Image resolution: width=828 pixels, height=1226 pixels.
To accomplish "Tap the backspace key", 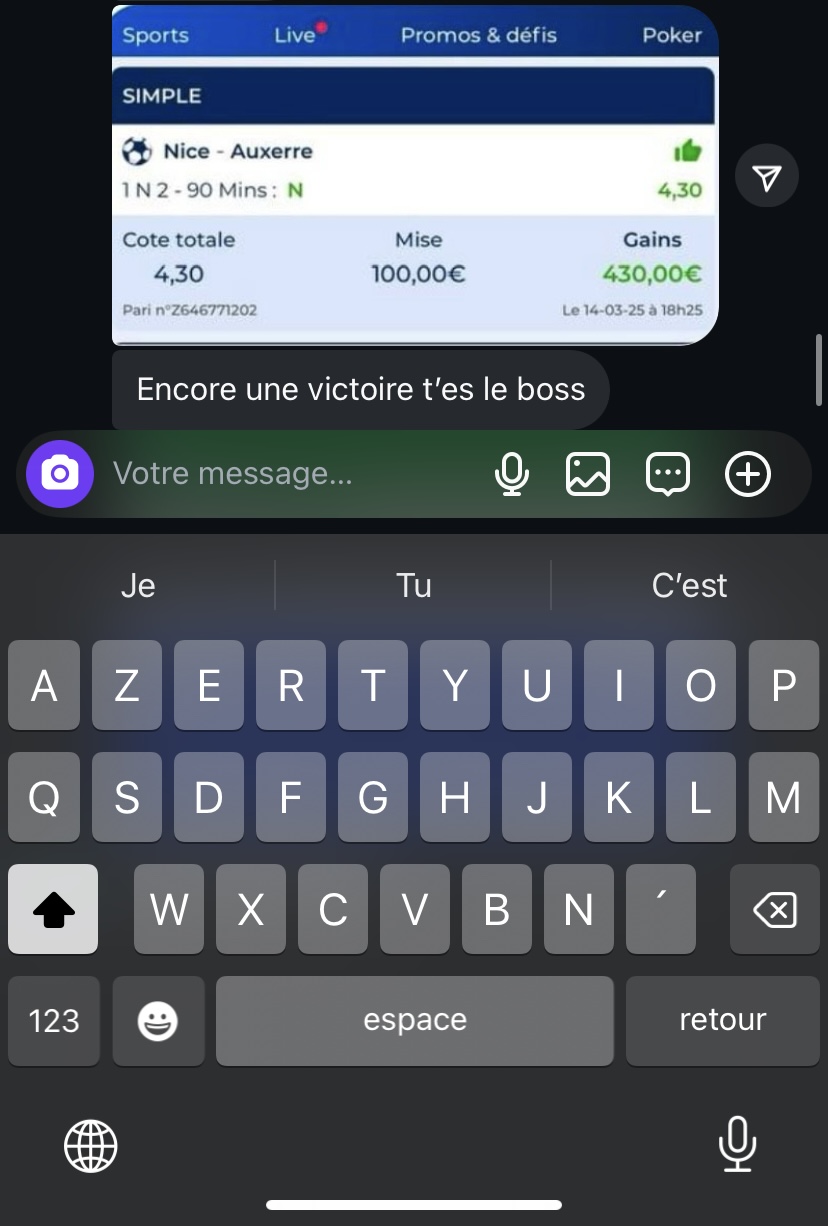I will tap(774, 909).
